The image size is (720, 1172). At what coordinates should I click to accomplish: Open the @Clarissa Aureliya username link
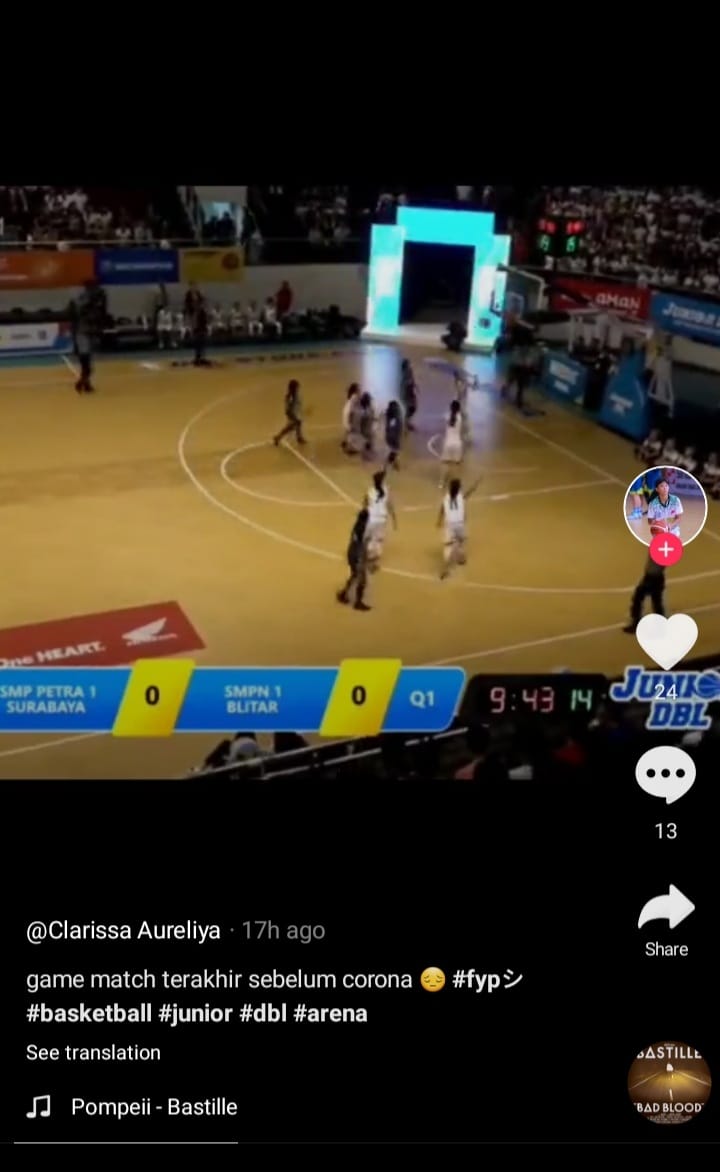(x=123, y=930)
